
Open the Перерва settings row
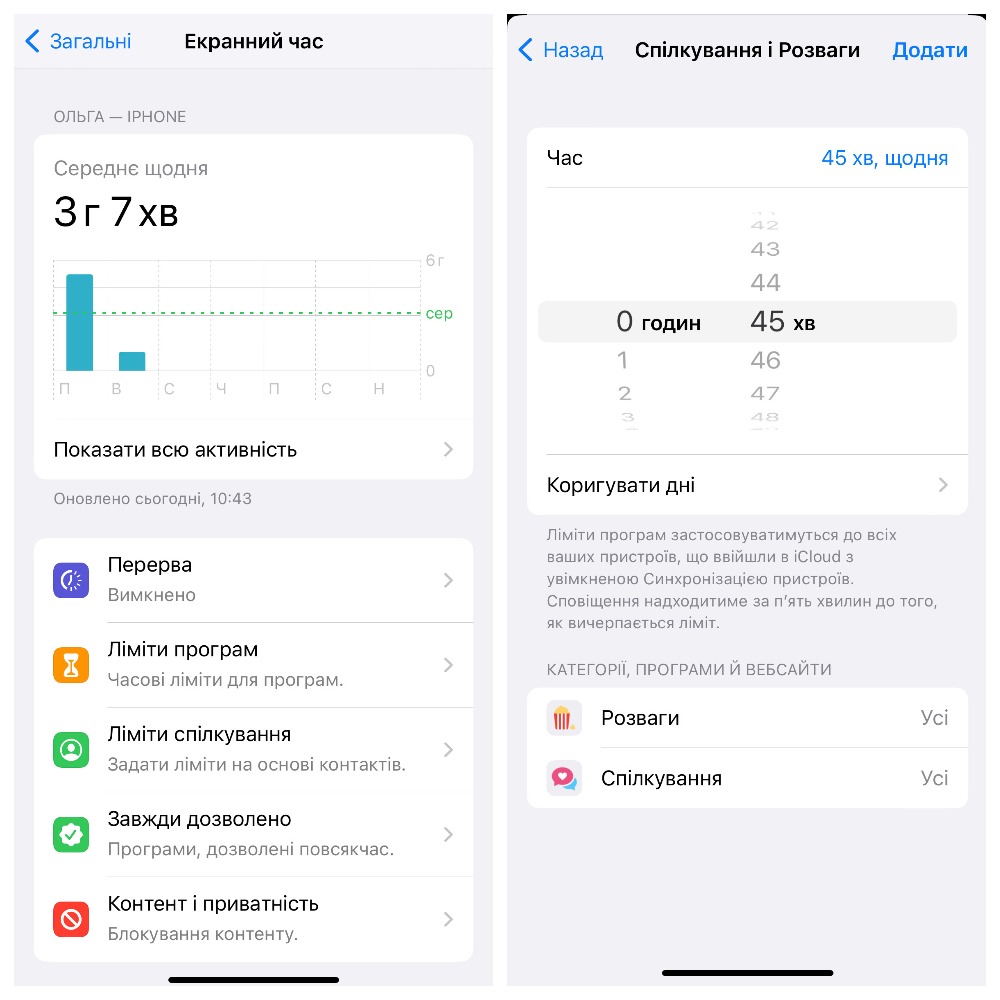coord(253,580)
